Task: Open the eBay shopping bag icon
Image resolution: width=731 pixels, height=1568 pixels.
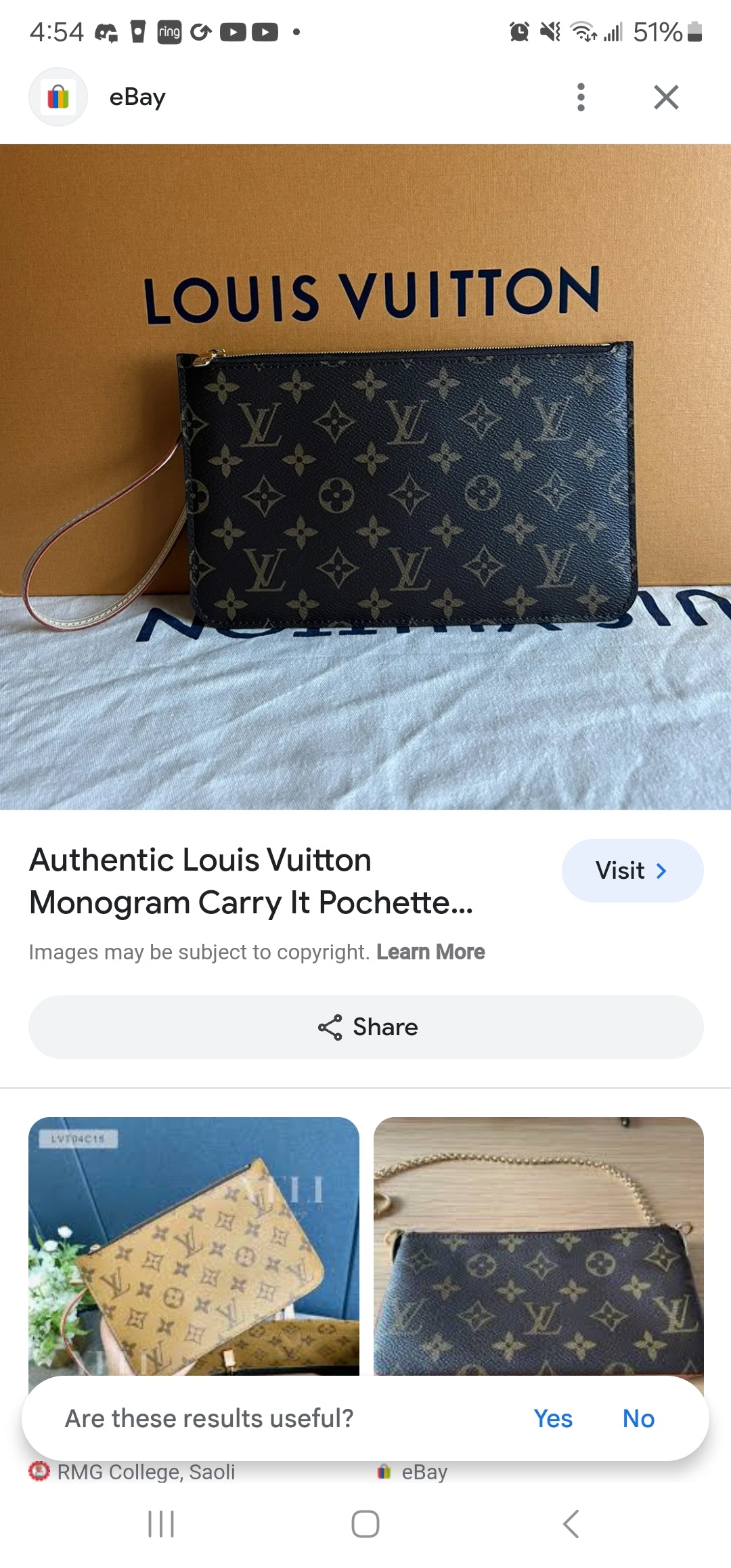Action: click(59, 96)
